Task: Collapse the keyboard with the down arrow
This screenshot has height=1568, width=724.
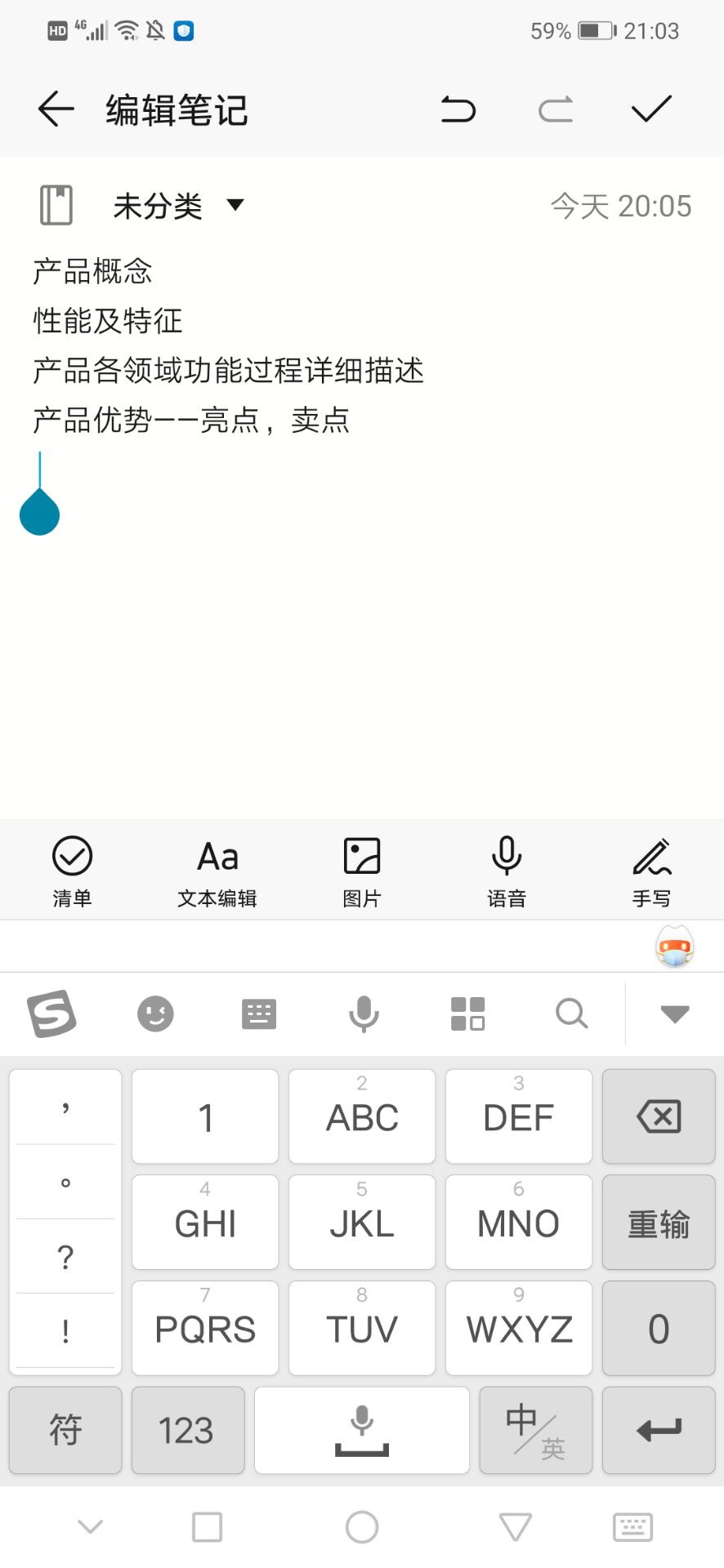Action: pyautogui.click(x=675, y=1013)
